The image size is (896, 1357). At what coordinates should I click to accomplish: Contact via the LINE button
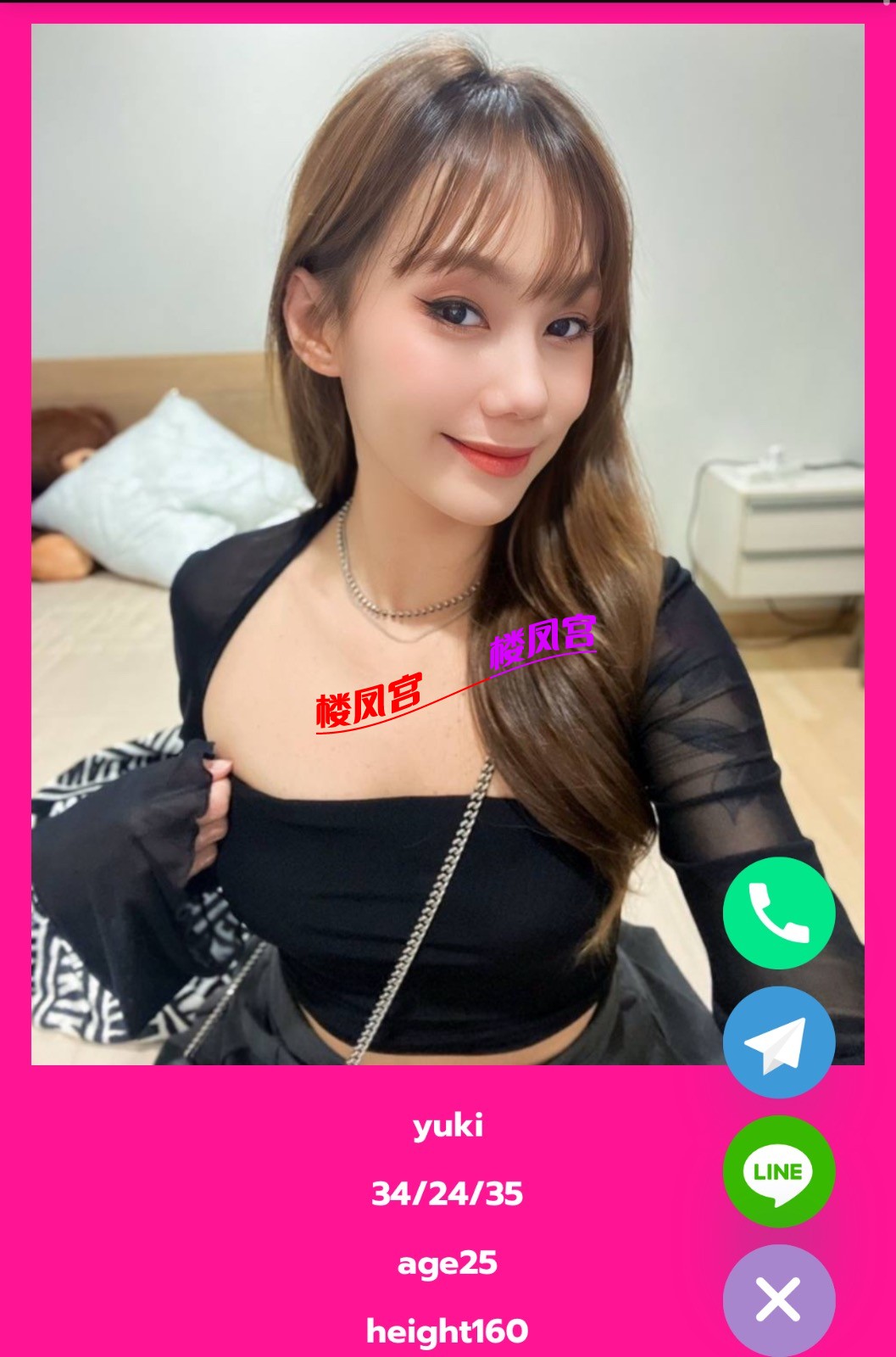point(778,1171)
